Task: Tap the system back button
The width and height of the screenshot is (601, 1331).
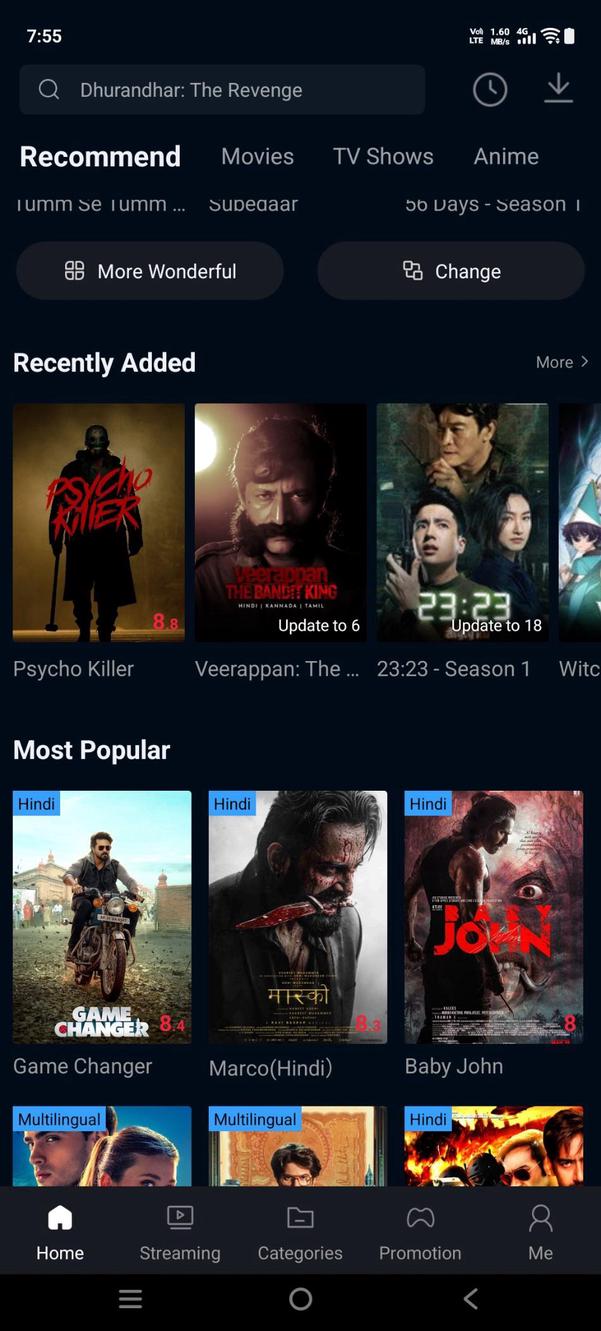Action: [x=471, y=1299]
